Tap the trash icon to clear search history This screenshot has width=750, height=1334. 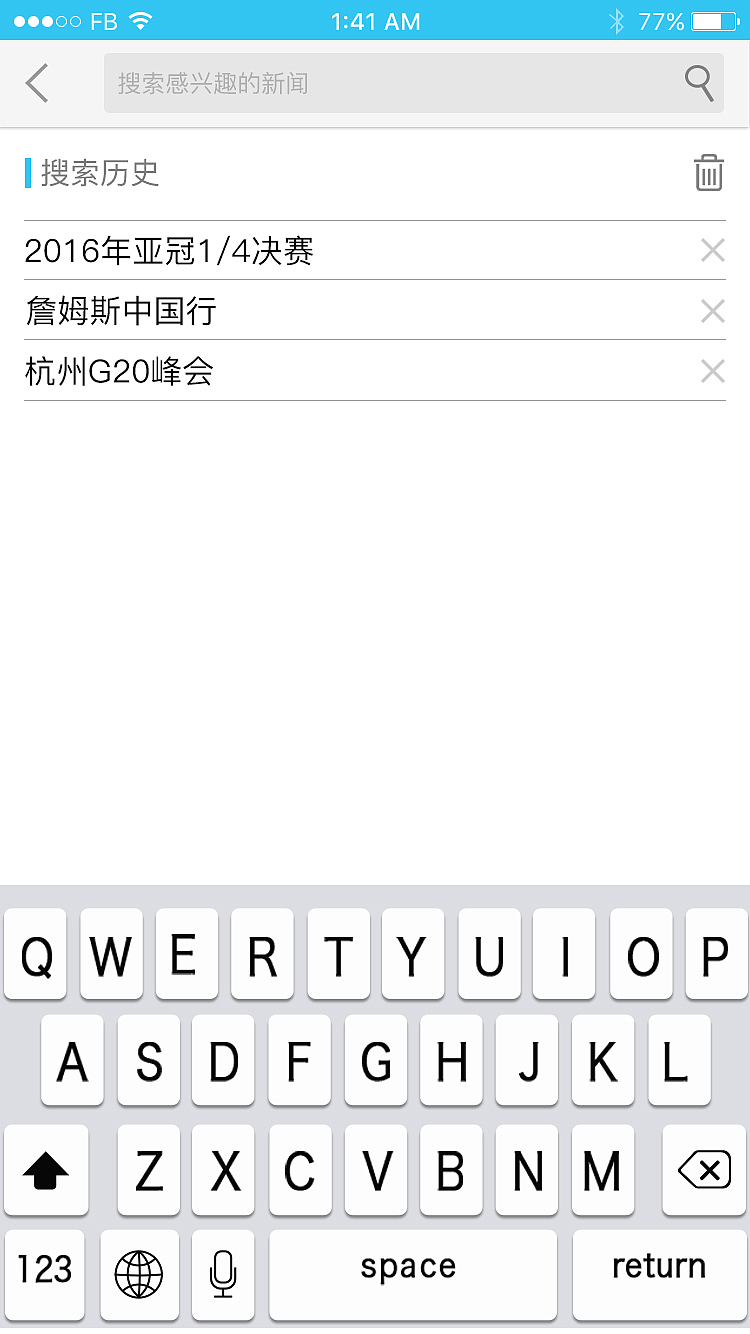pos(708,172)
